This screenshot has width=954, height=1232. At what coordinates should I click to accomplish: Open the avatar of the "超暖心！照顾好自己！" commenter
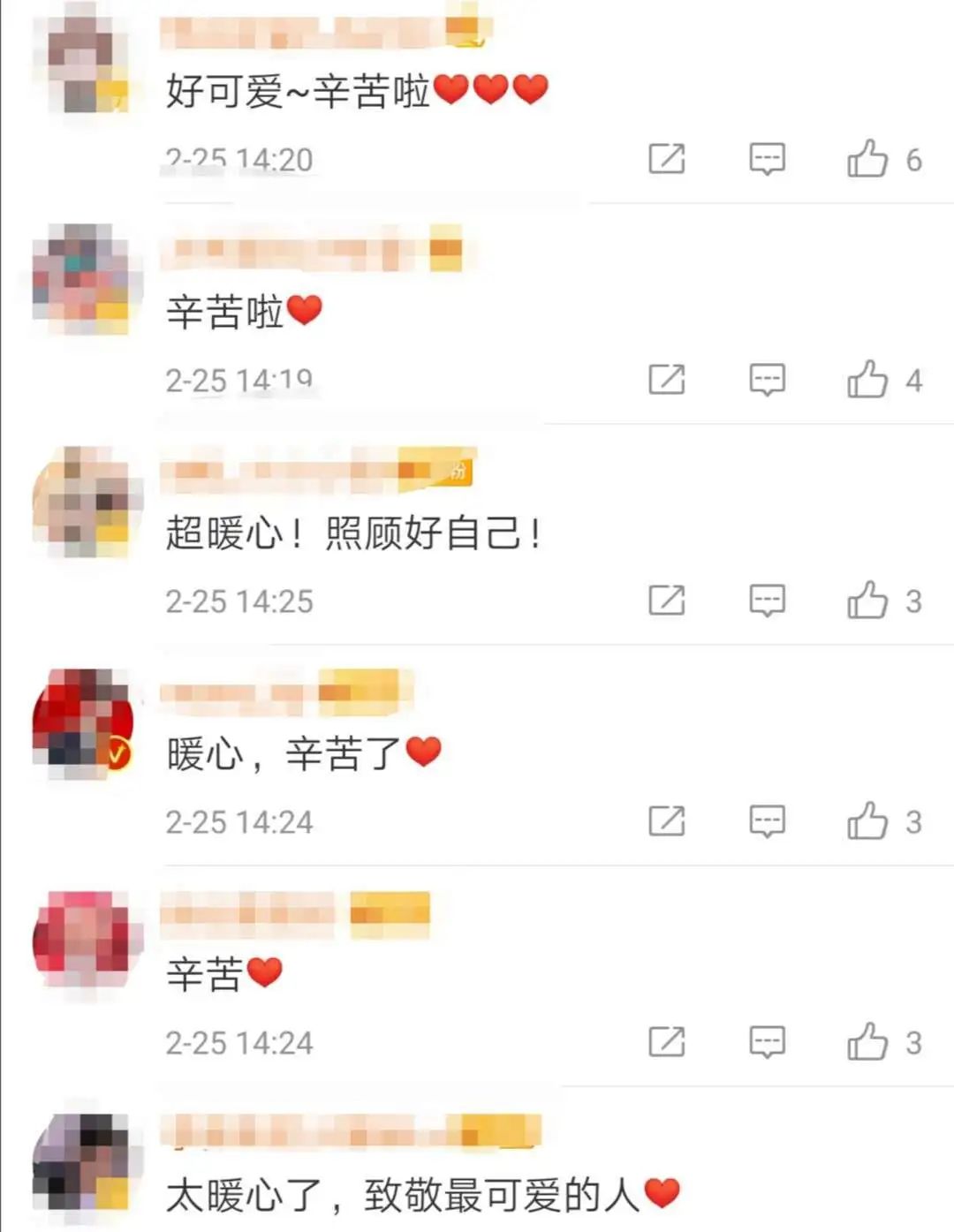85,502
